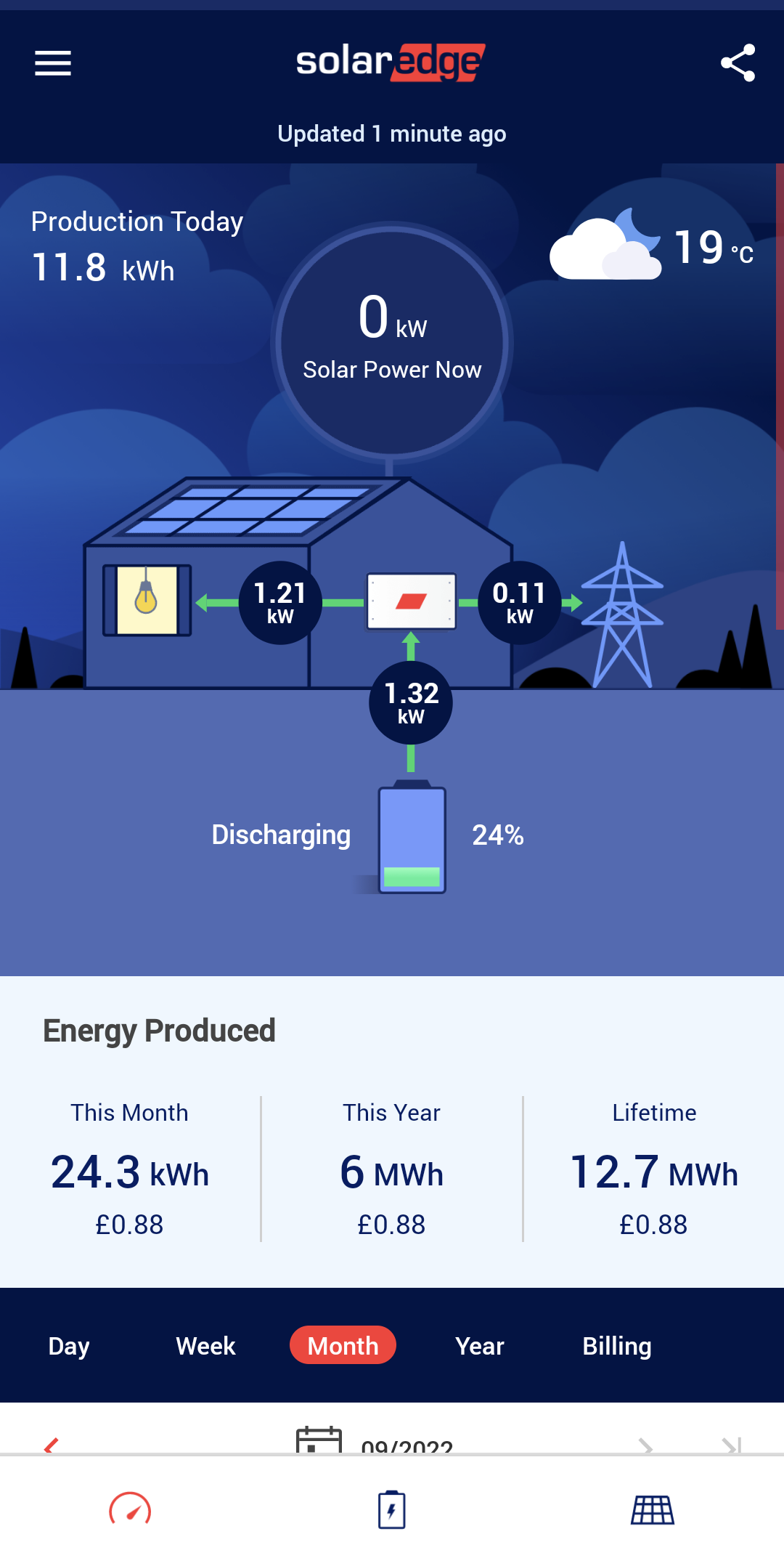Switch to the Year view
The width and height of the screenshot is (784, 1558).
pos(479,1346)
